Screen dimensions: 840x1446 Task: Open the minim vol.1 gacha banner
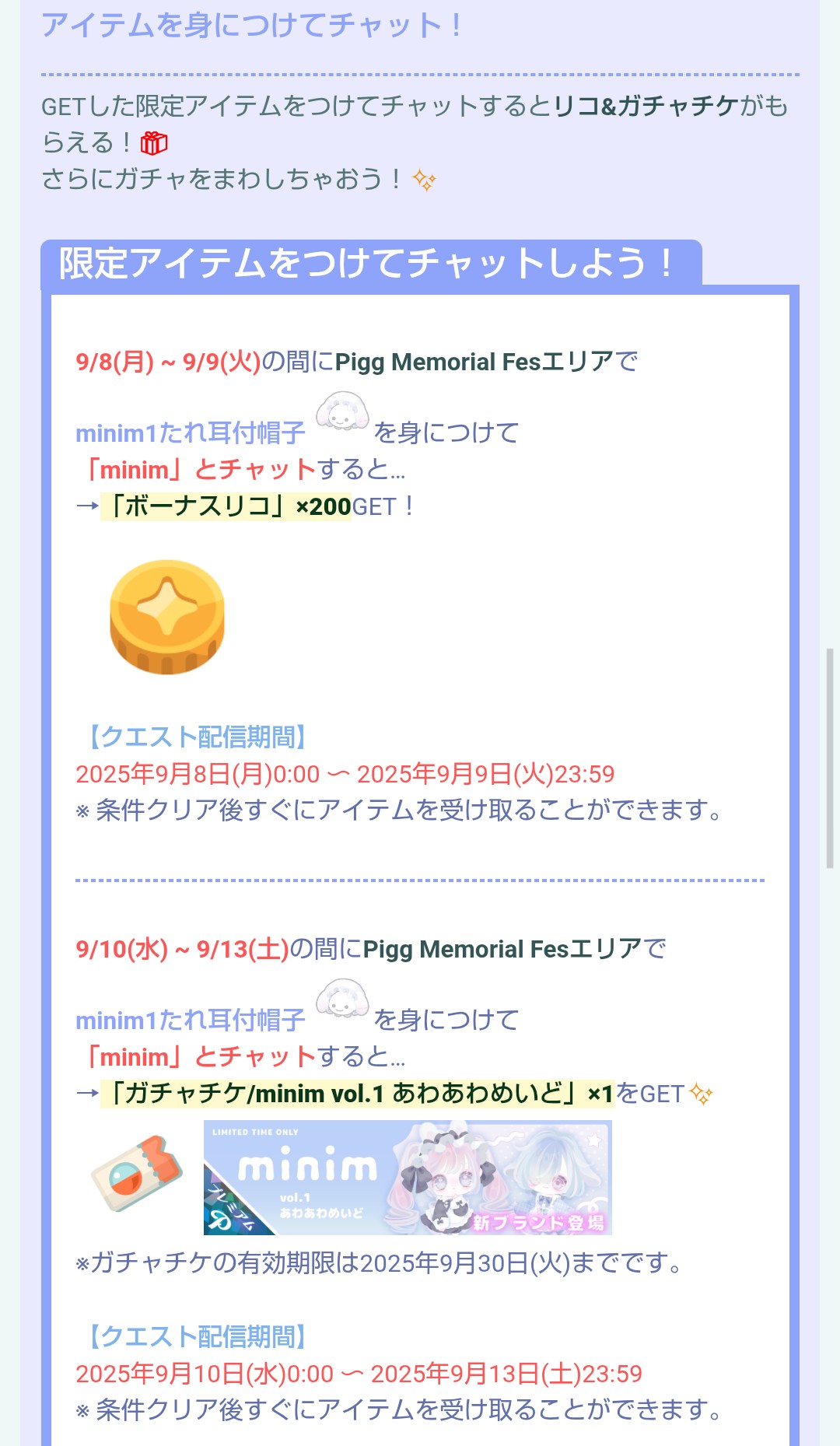pyautogui.click(x=407, y=1177)
